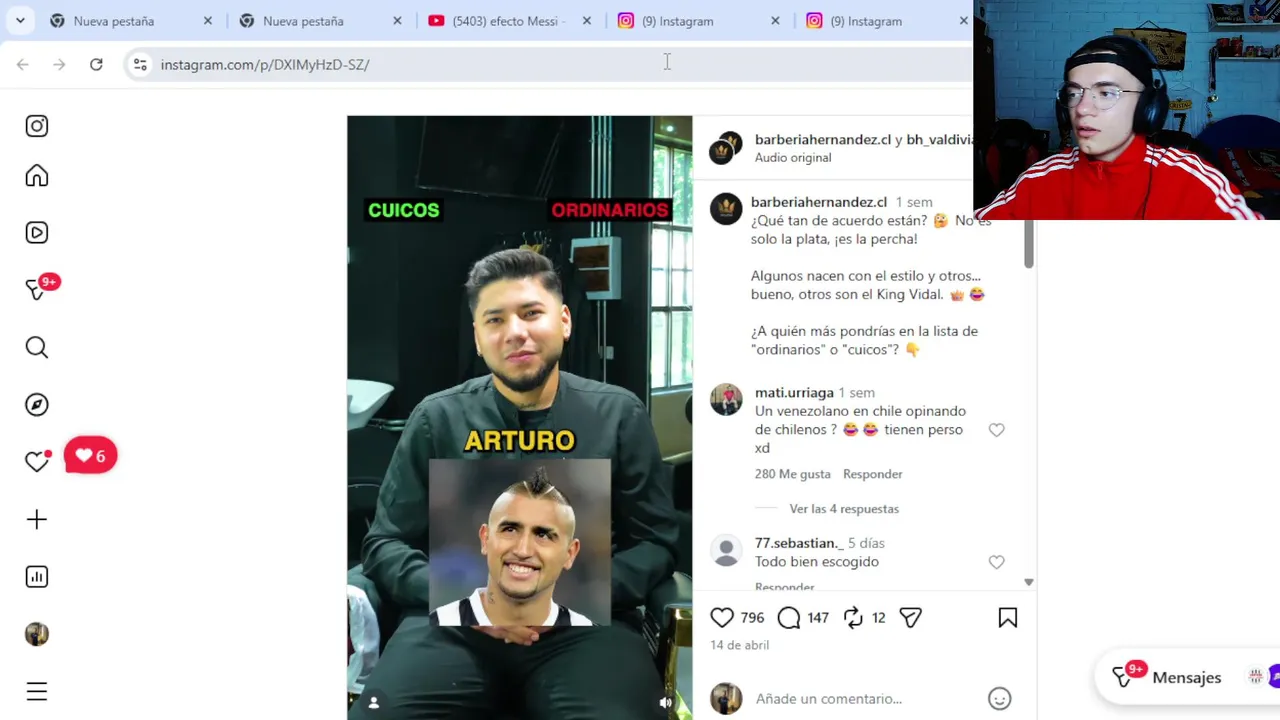Open the Mensajes floating button
This screenshot has width=1280, height=720.
pos(1170,677)
